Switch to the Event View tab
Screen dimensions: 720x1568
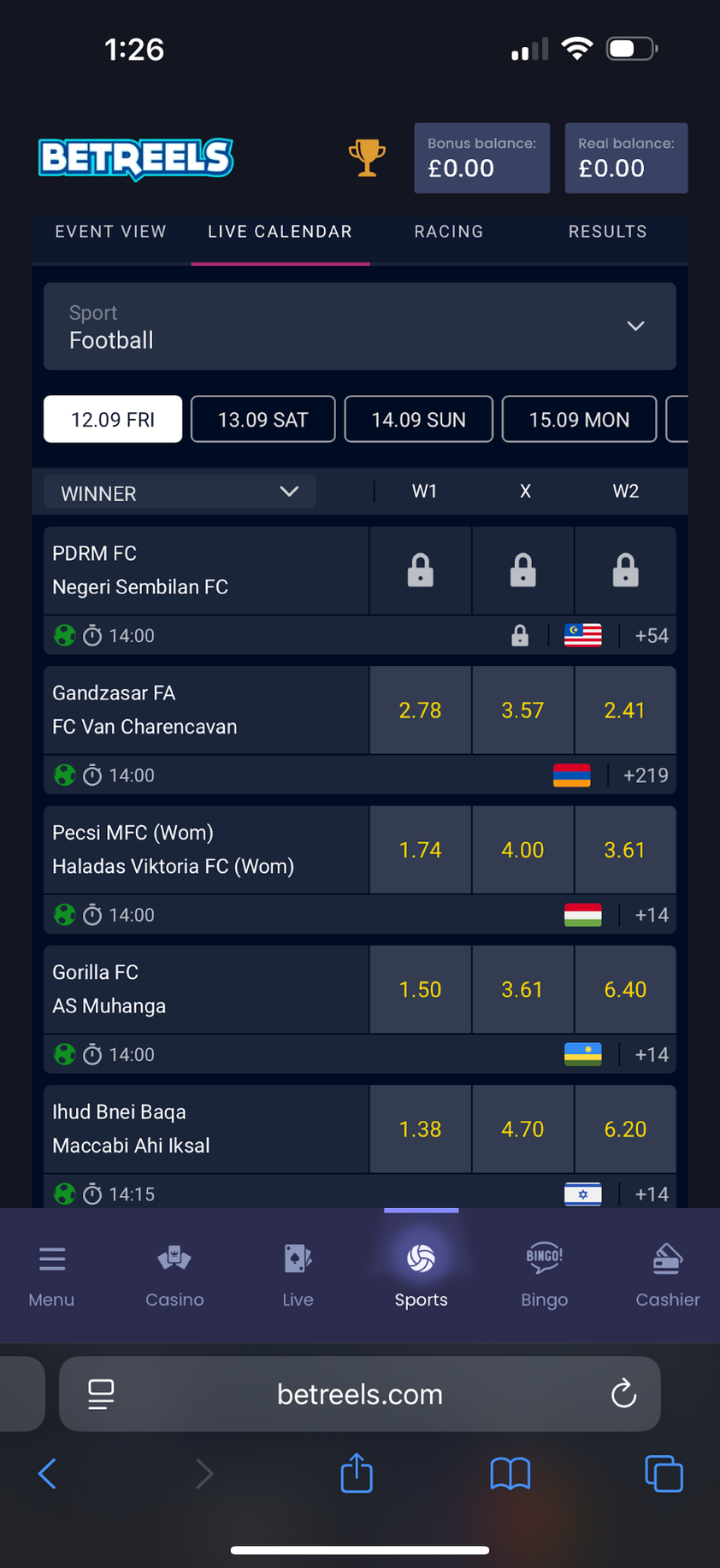110,232
